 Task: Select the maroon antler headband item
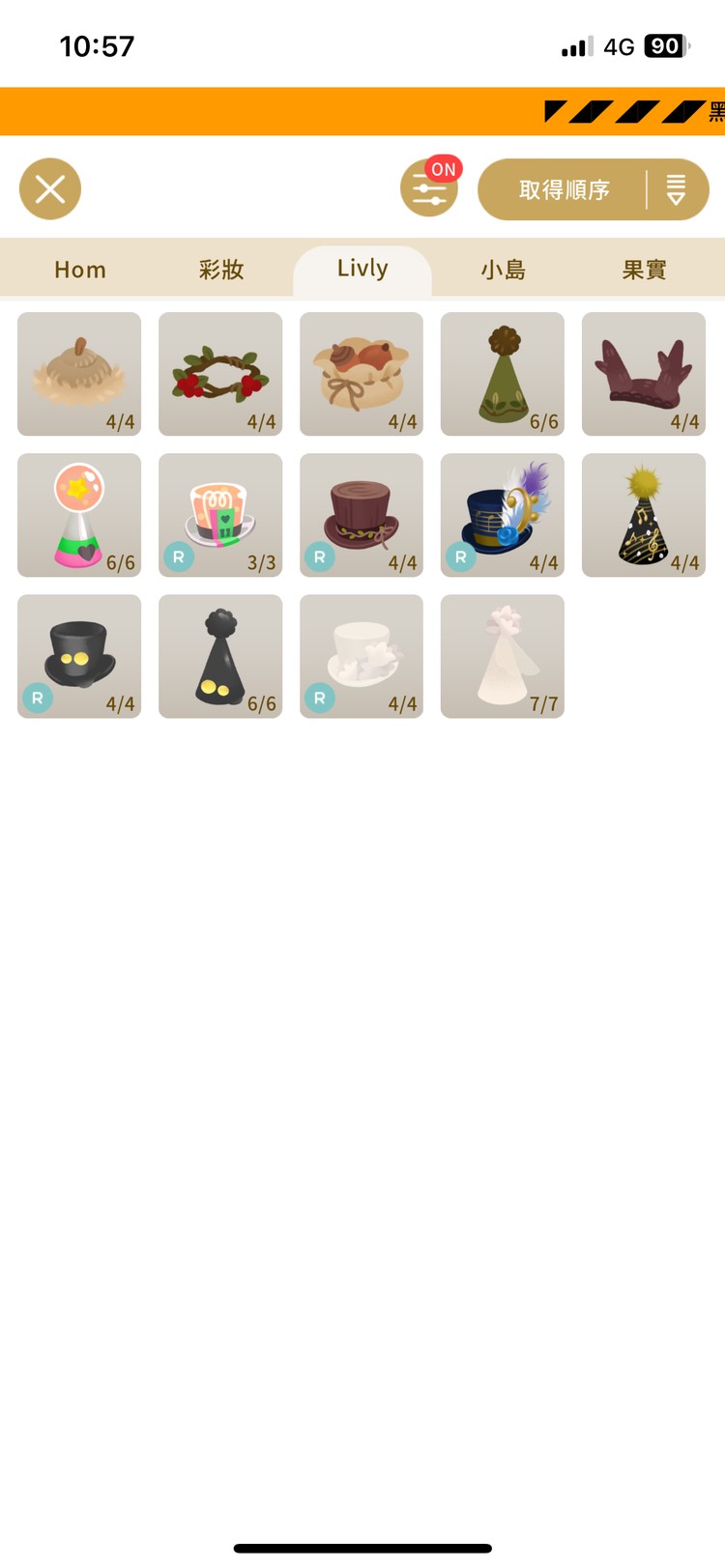644,374
